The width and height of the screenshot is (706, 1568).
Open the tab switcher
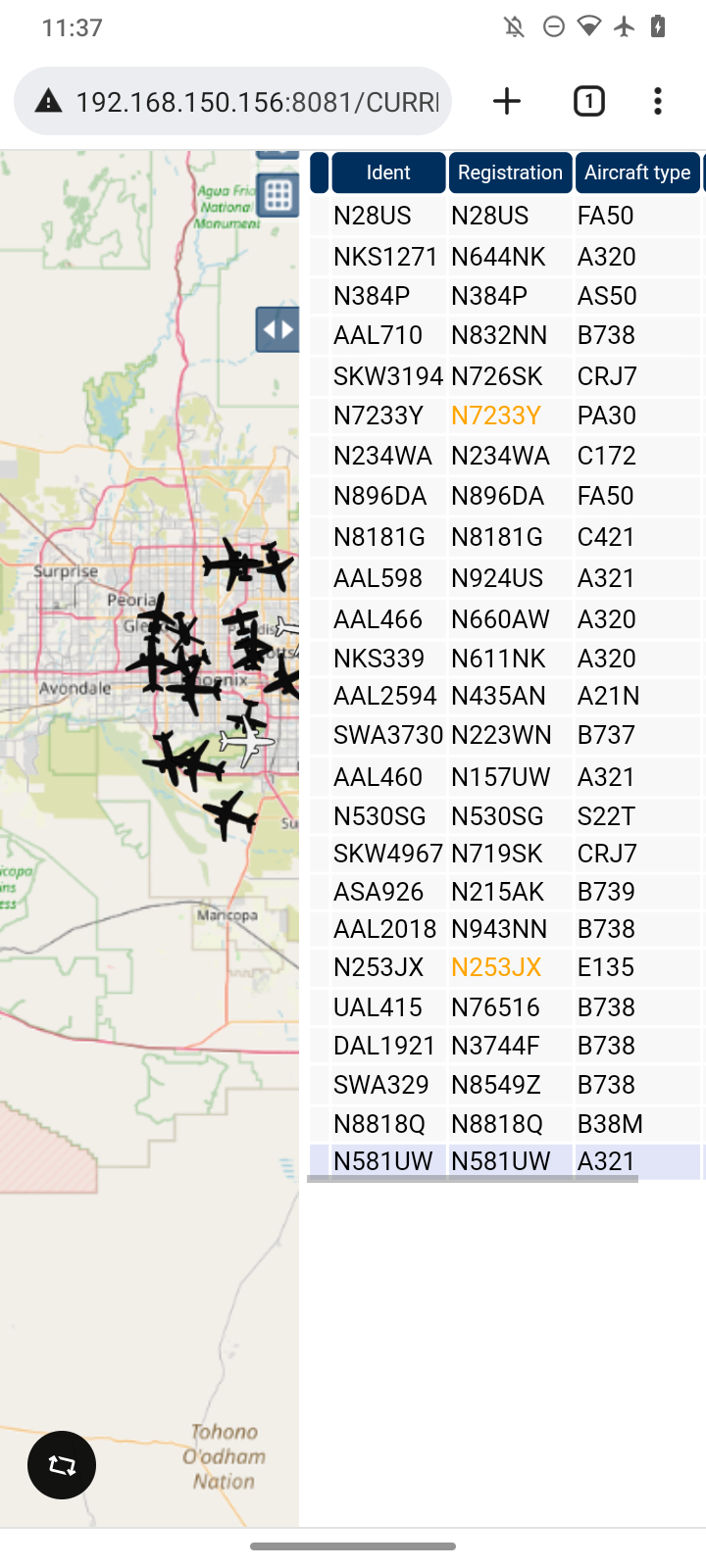click(x=588, y=101)
